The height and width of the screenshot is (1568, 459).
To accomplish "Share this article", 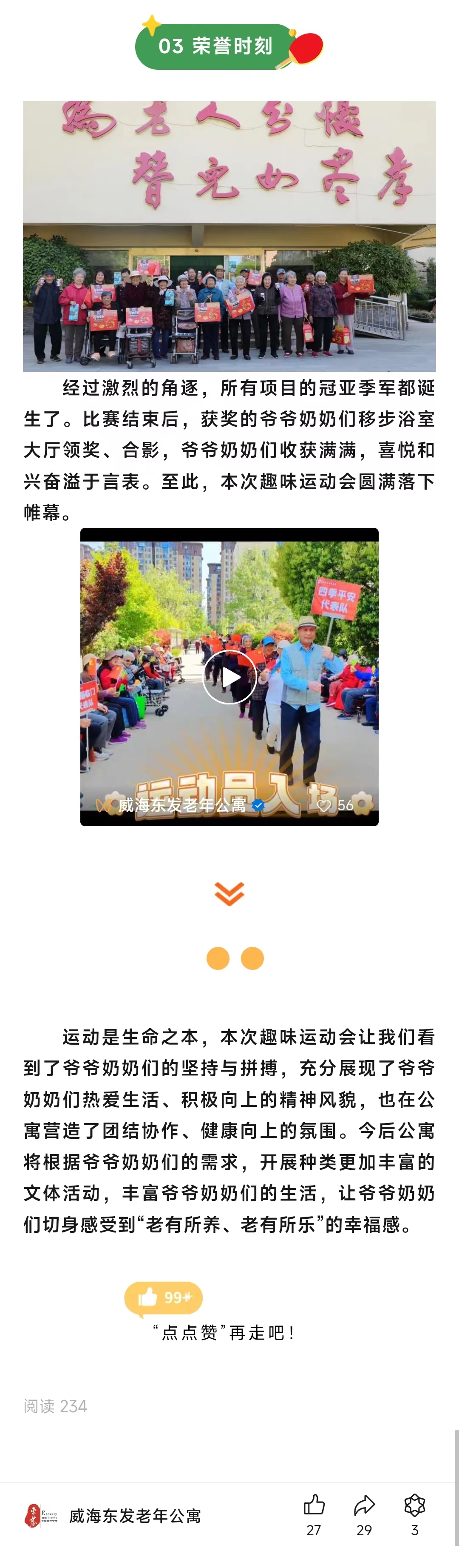I will pyautogui.click(x=364, y=1505).
